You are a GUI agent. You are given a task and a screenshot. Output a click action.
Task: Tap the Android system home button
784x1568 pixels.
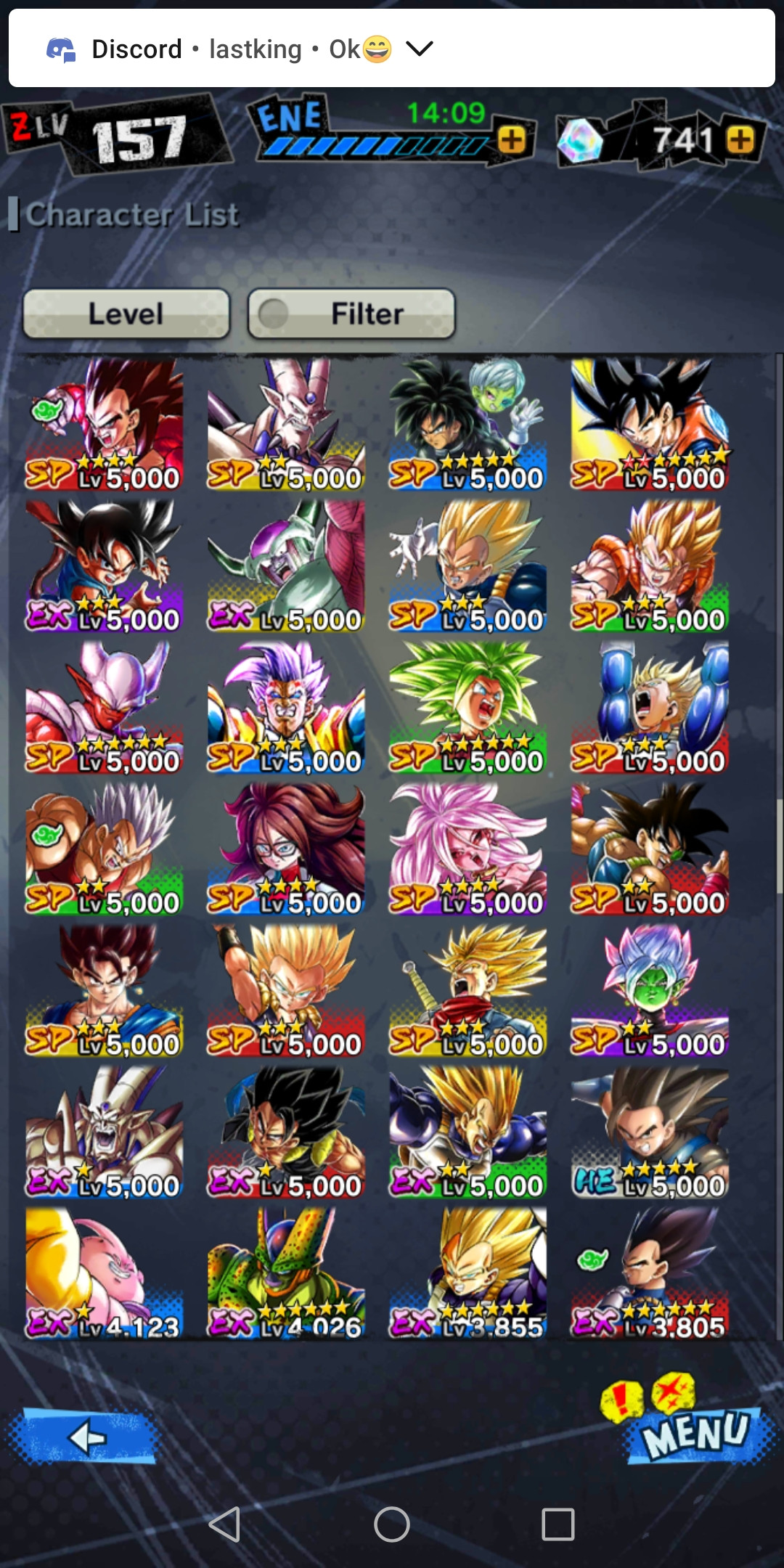392,1524
